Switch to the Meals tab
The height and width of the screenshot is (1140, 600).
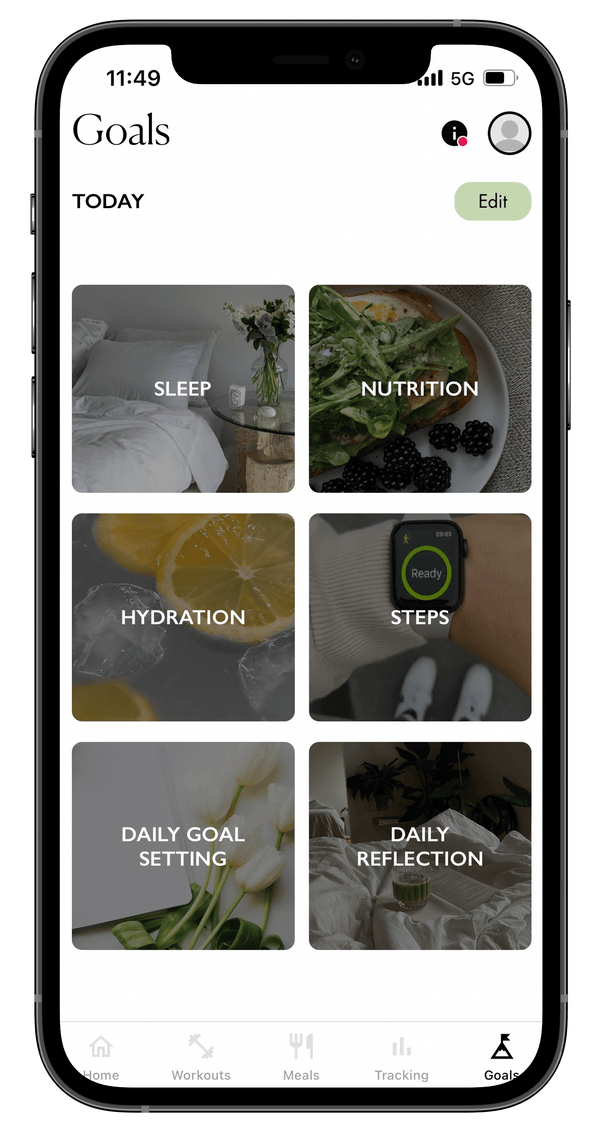pos(301,1058)
